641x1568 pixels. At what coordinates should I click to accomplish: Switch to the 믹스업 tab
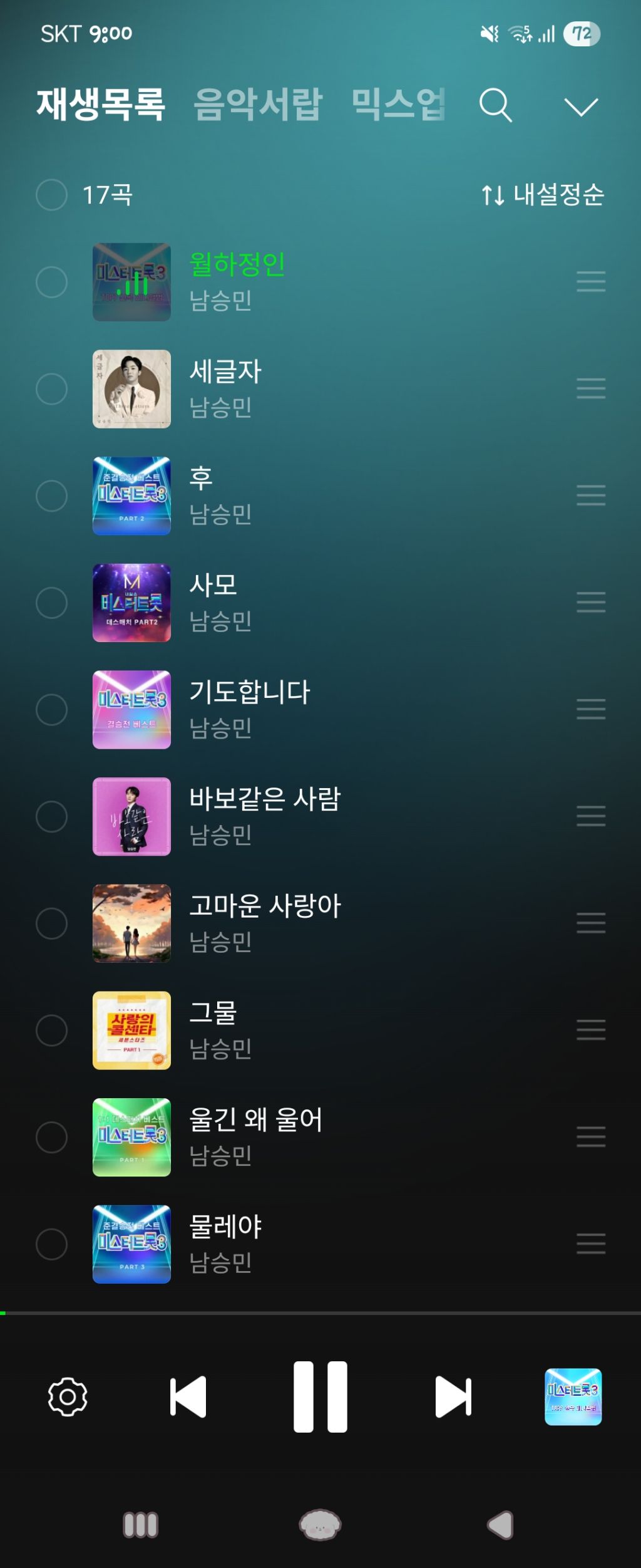tap(398, 104)
